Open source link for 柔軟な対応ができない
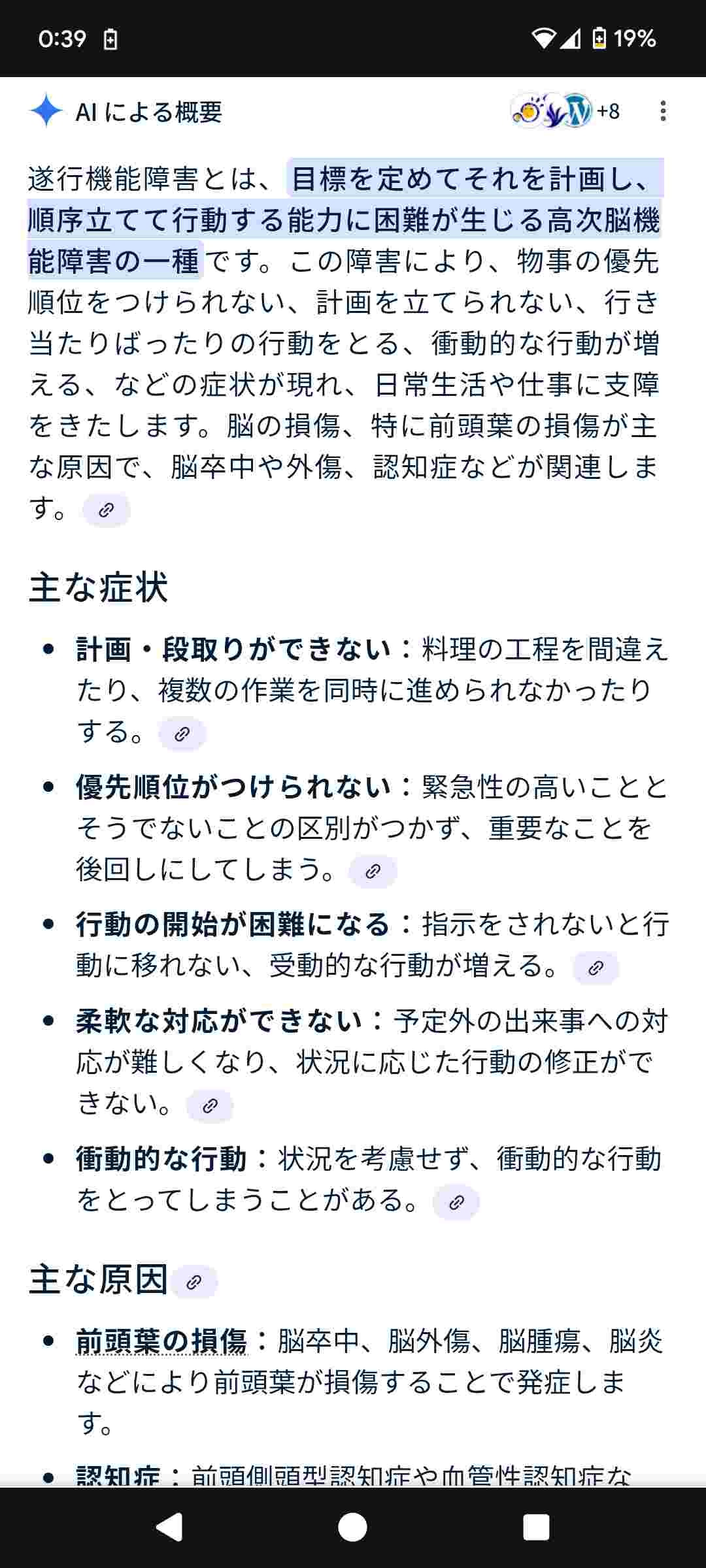The height and width of the screenshot is (1568, 706). 210,1105
